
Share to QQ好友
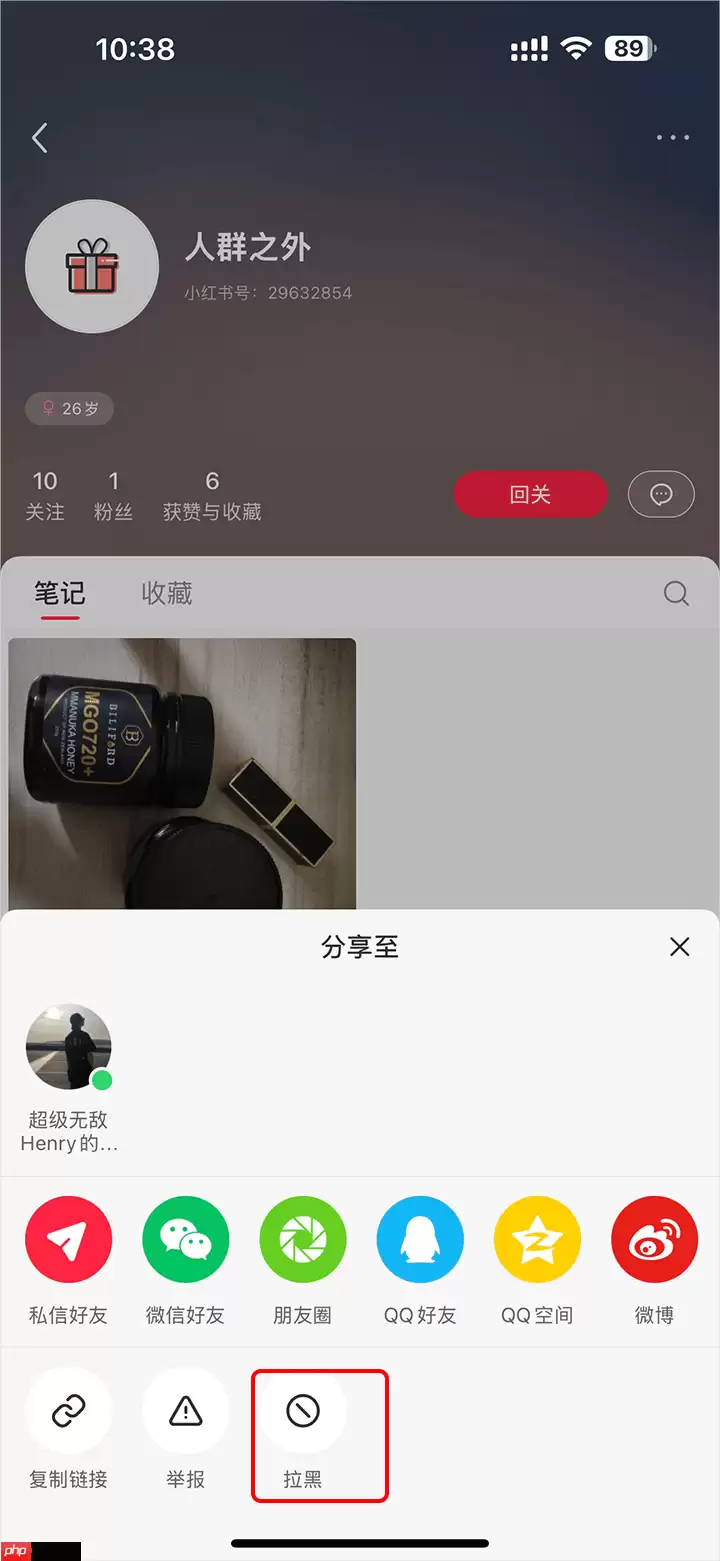tap(419, 1239)
